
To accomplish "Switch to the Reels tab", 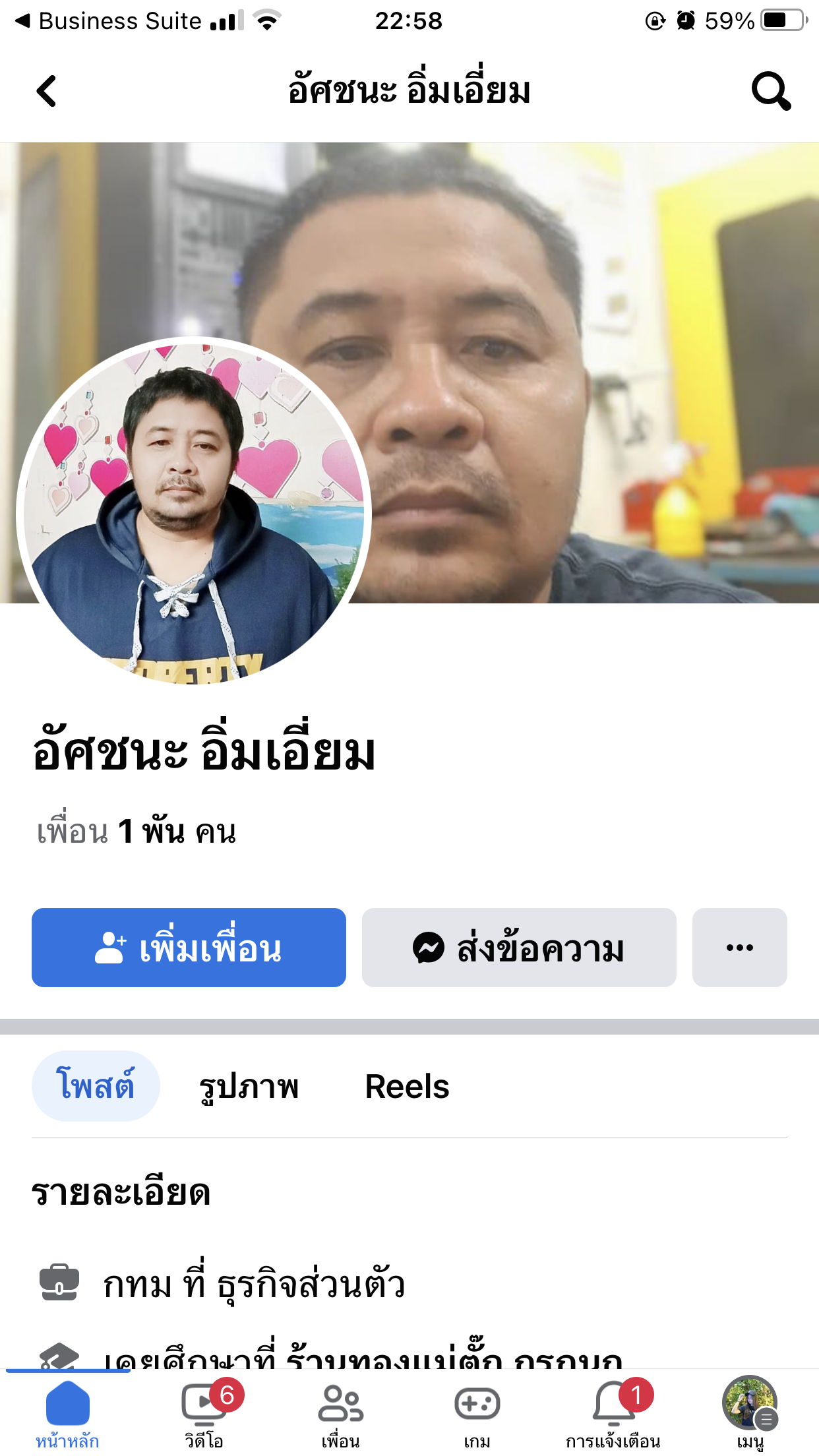I will (x=407, y=1087).
